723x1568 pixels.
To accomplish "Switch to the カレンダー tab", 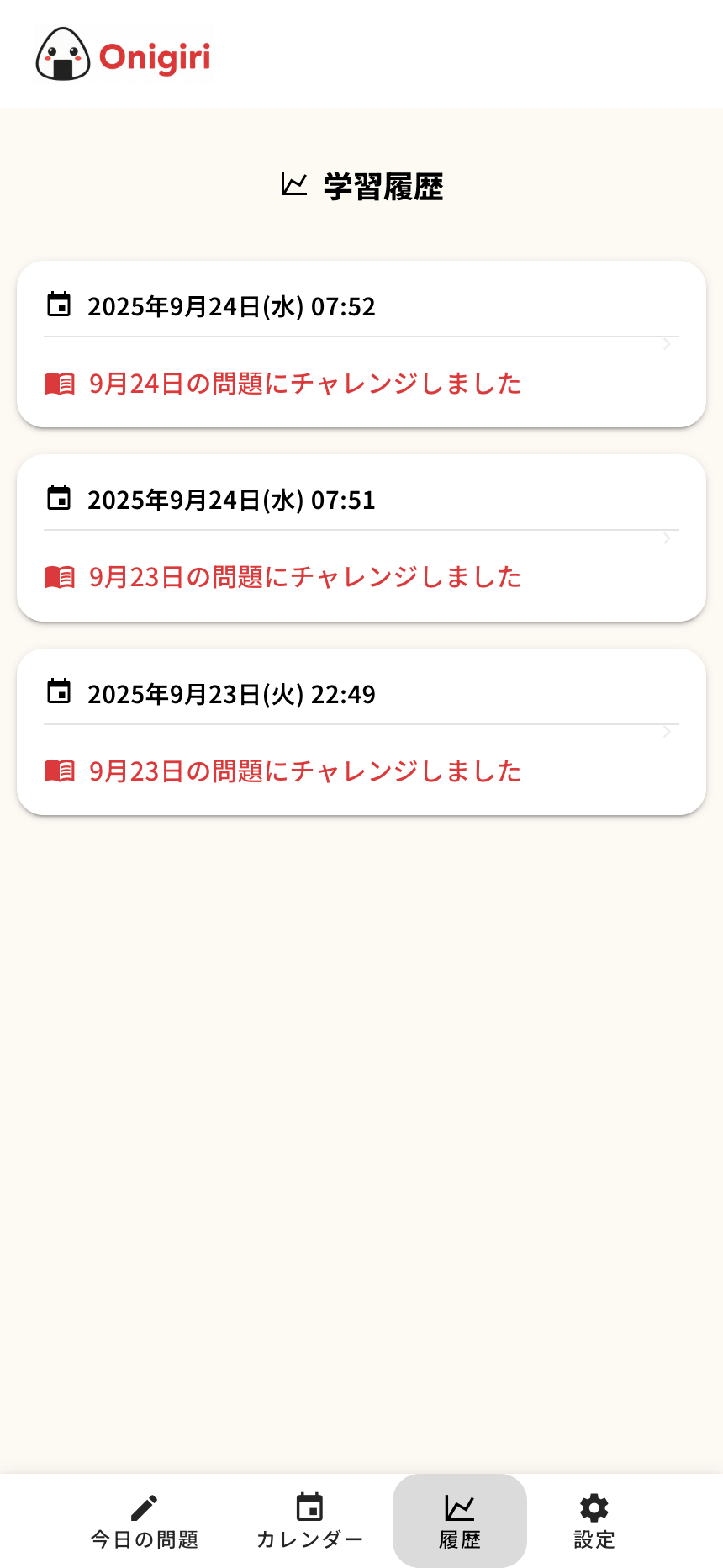I will click(x=309, y=1521).
